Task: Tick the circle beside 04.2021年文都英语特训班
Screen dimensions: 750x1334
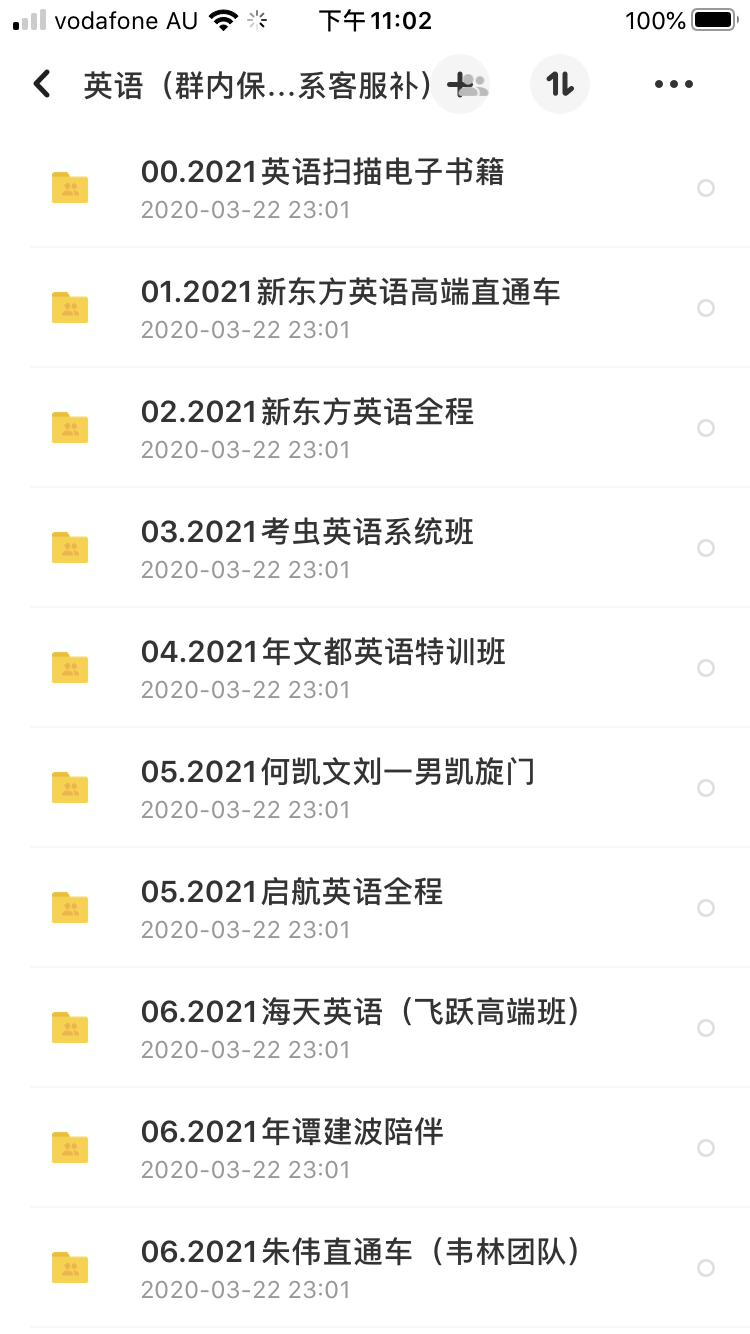Action: coord(706,668)
